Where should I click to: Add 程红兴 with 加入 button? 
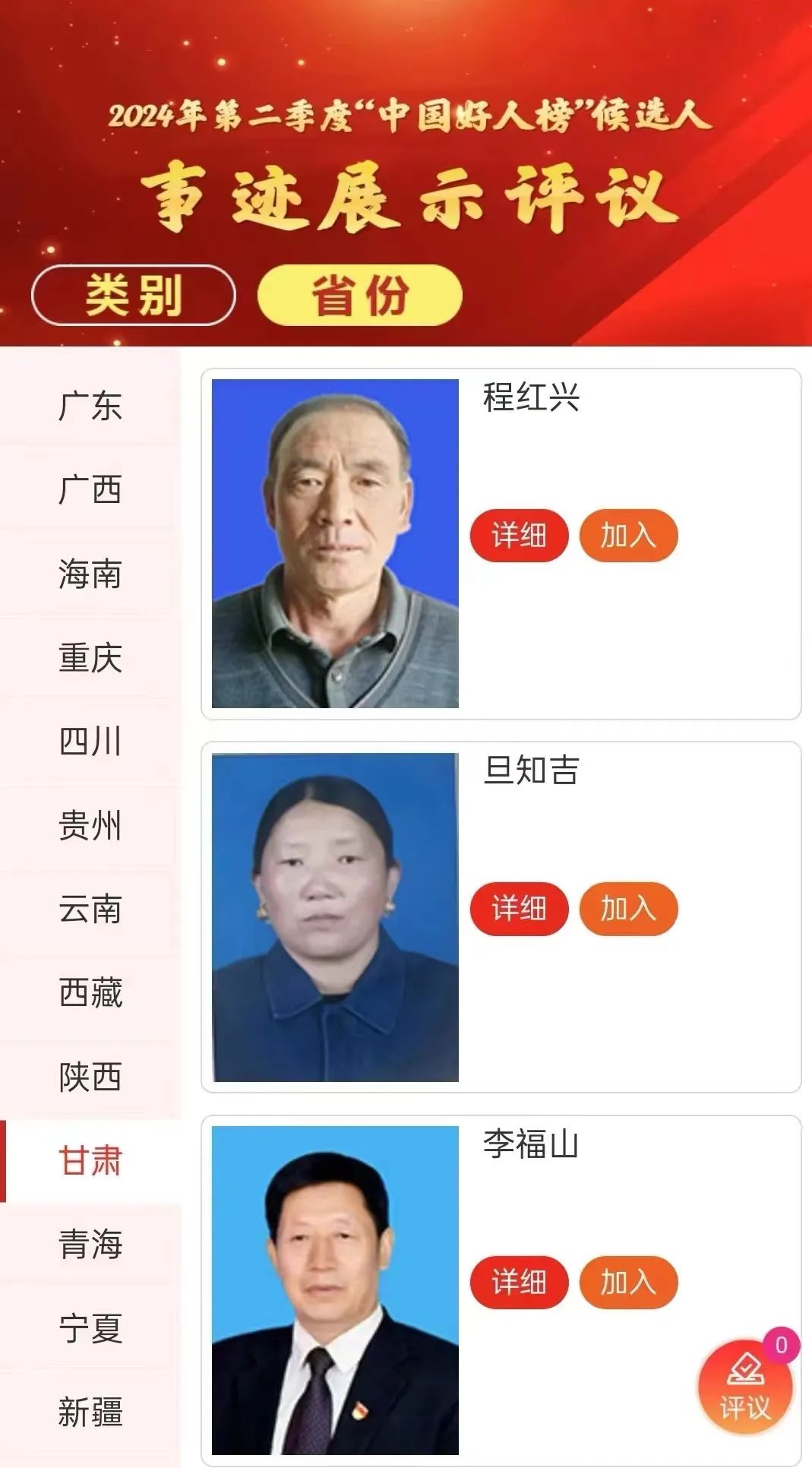[x=628, y=536]
